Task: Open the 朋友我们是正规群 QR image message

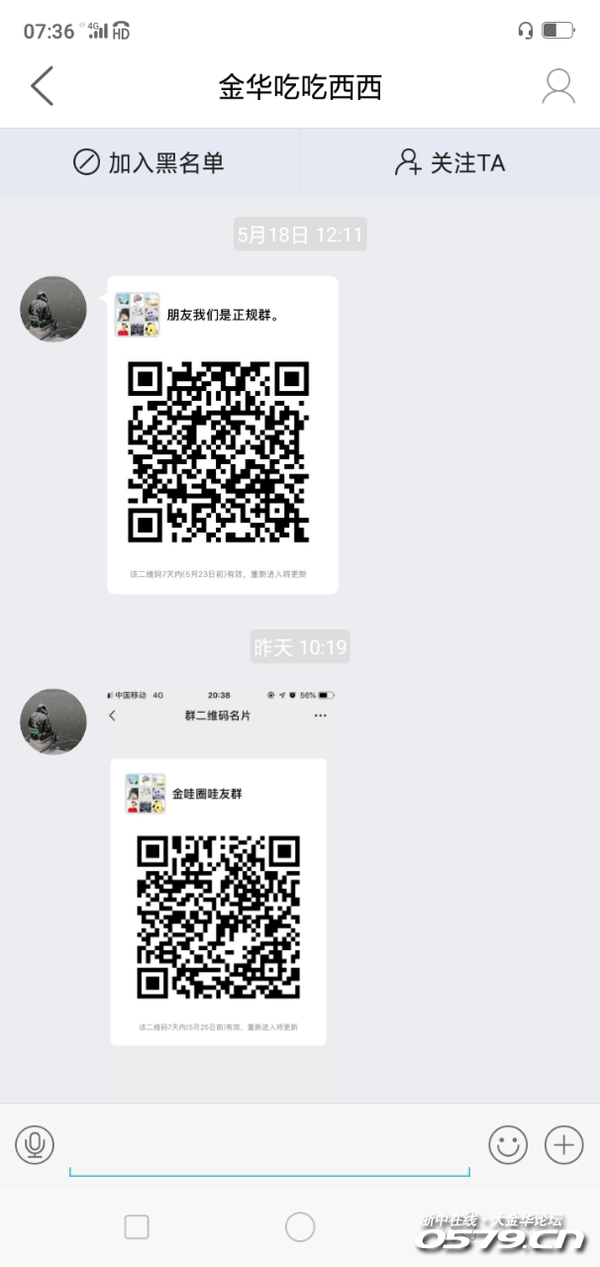Action: (222, 435)
